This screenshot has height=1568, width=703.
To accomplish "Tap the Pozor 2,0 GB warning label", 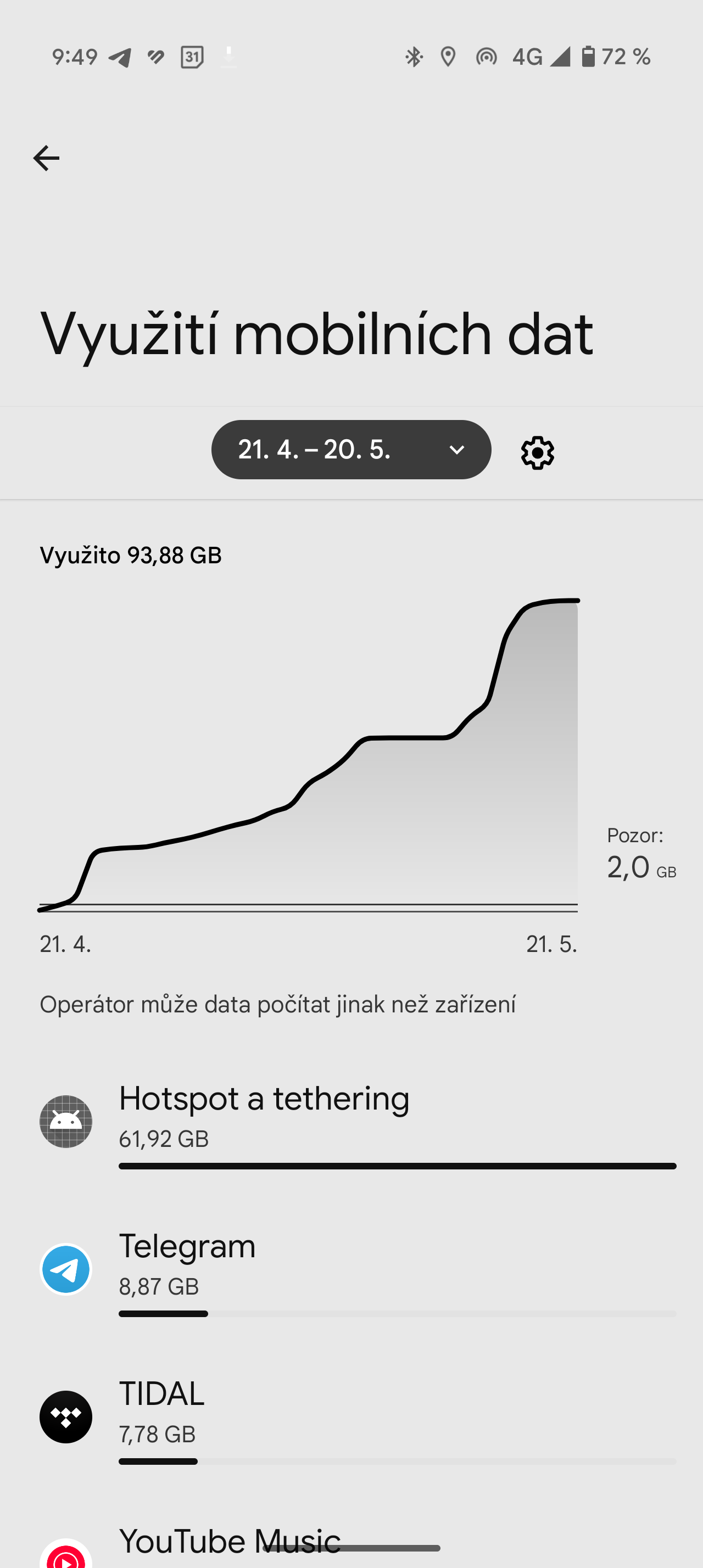I will (636, 852).
